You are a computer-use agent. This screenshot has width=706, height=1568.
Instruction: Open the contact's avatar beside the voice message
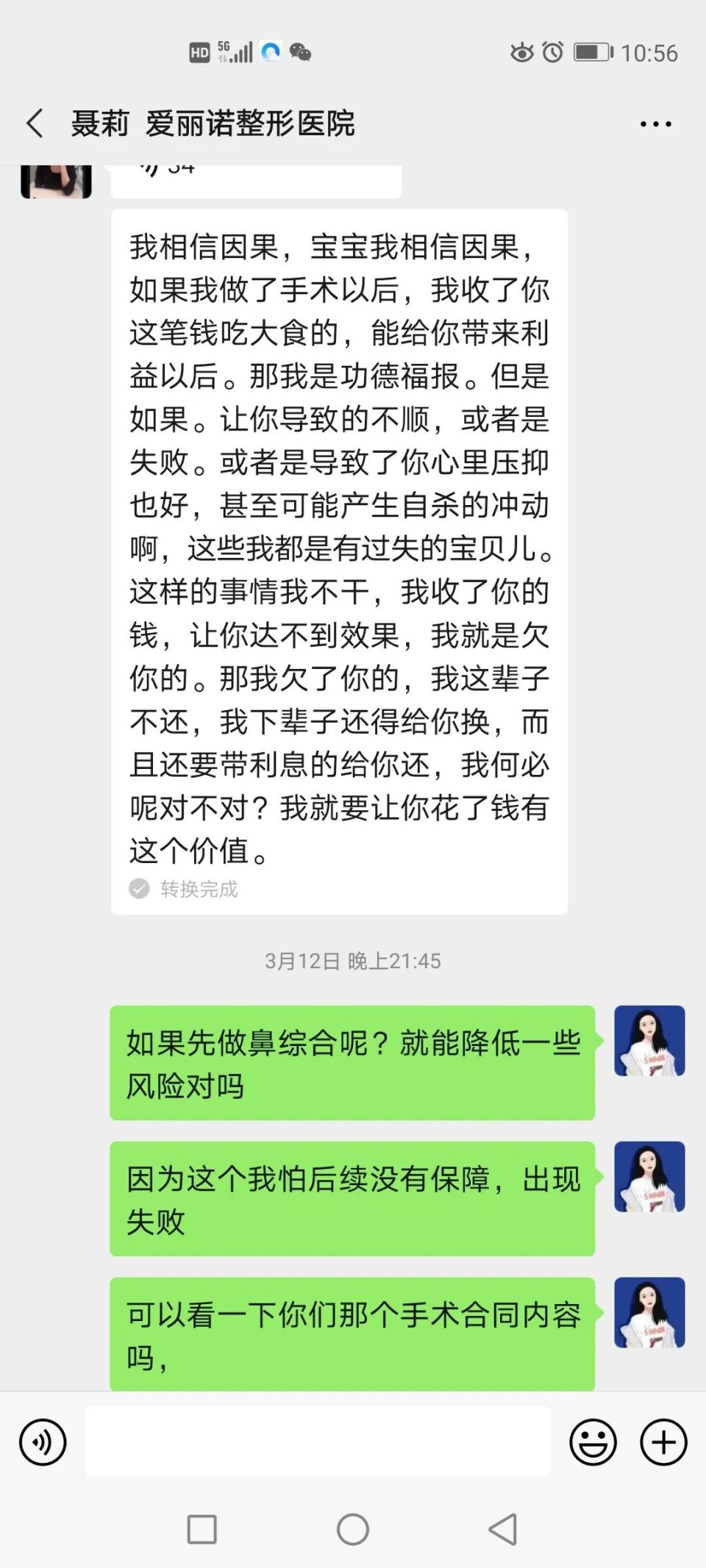56,182
